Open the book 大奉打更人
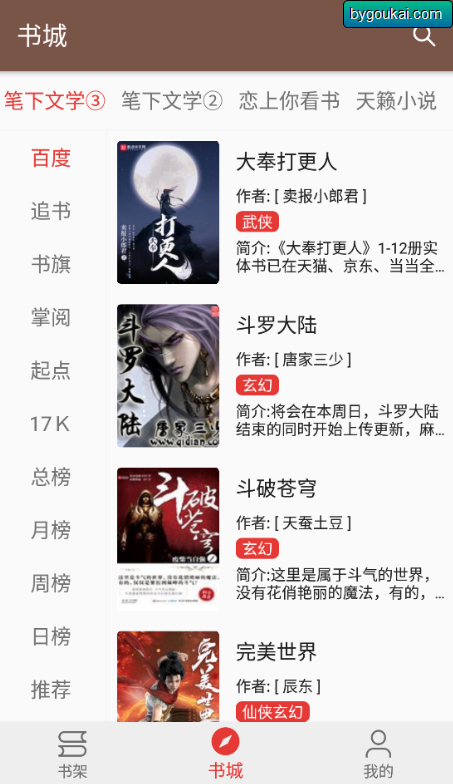The height and width of the screenshot is (784, 453). coord(280,212)
